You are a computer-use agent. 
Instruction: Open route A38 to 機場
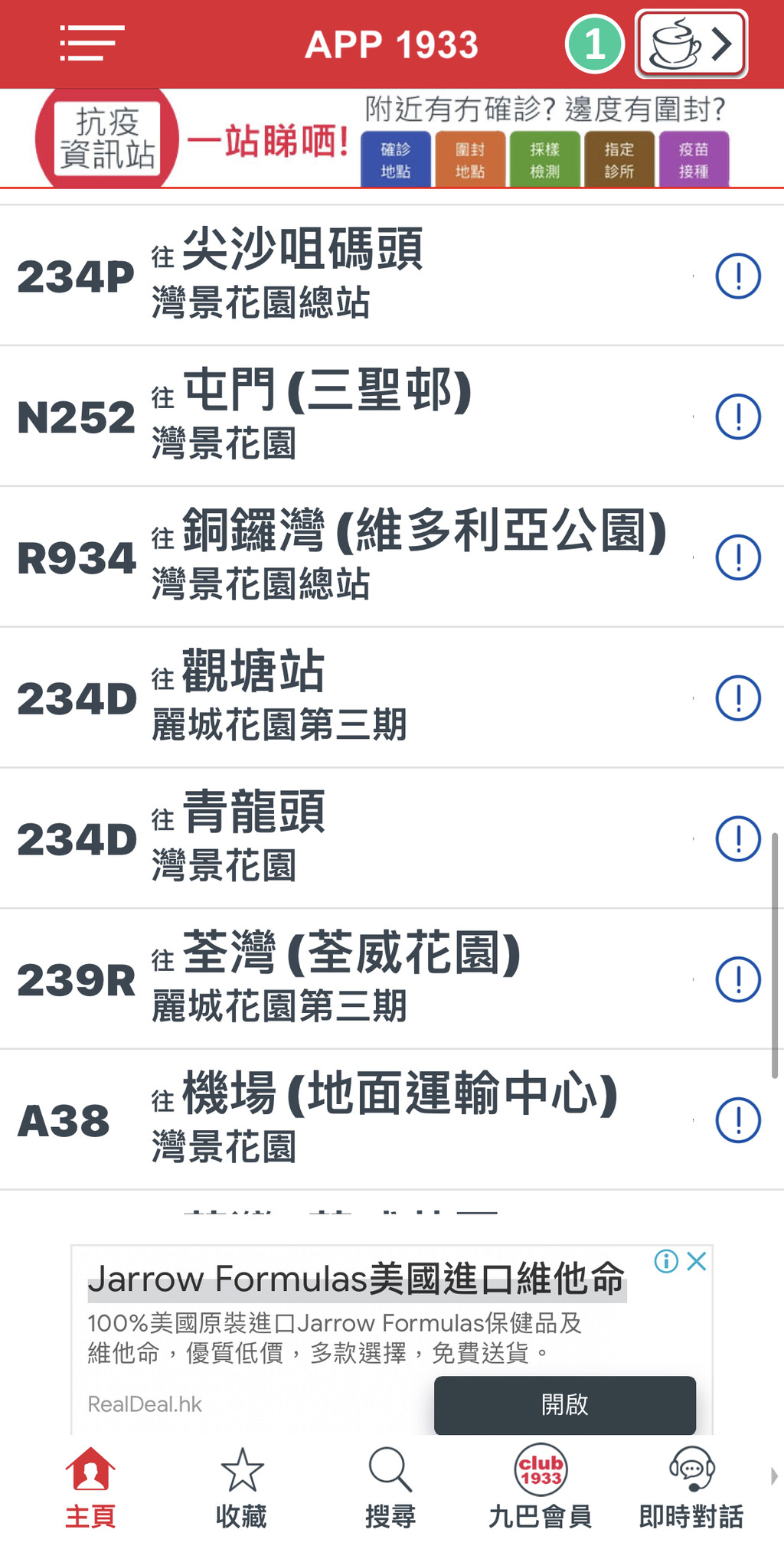pyautogui.click(x=392, y=1120)
